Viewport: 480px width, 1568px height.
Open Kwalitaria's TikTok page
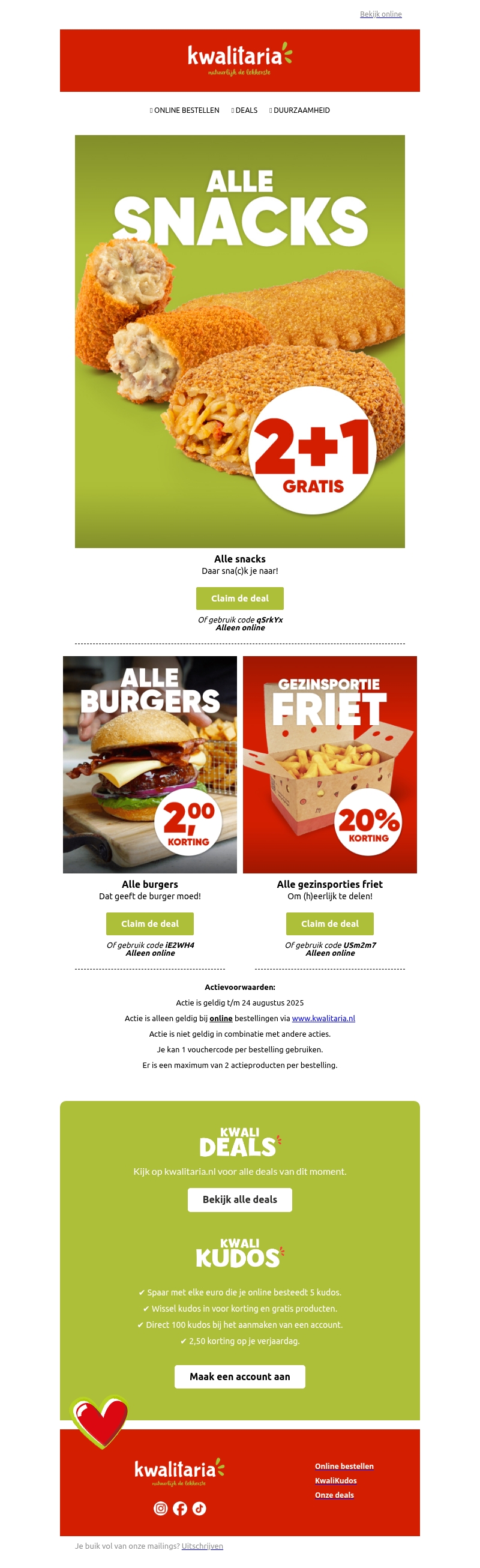tap(199, 1507)
